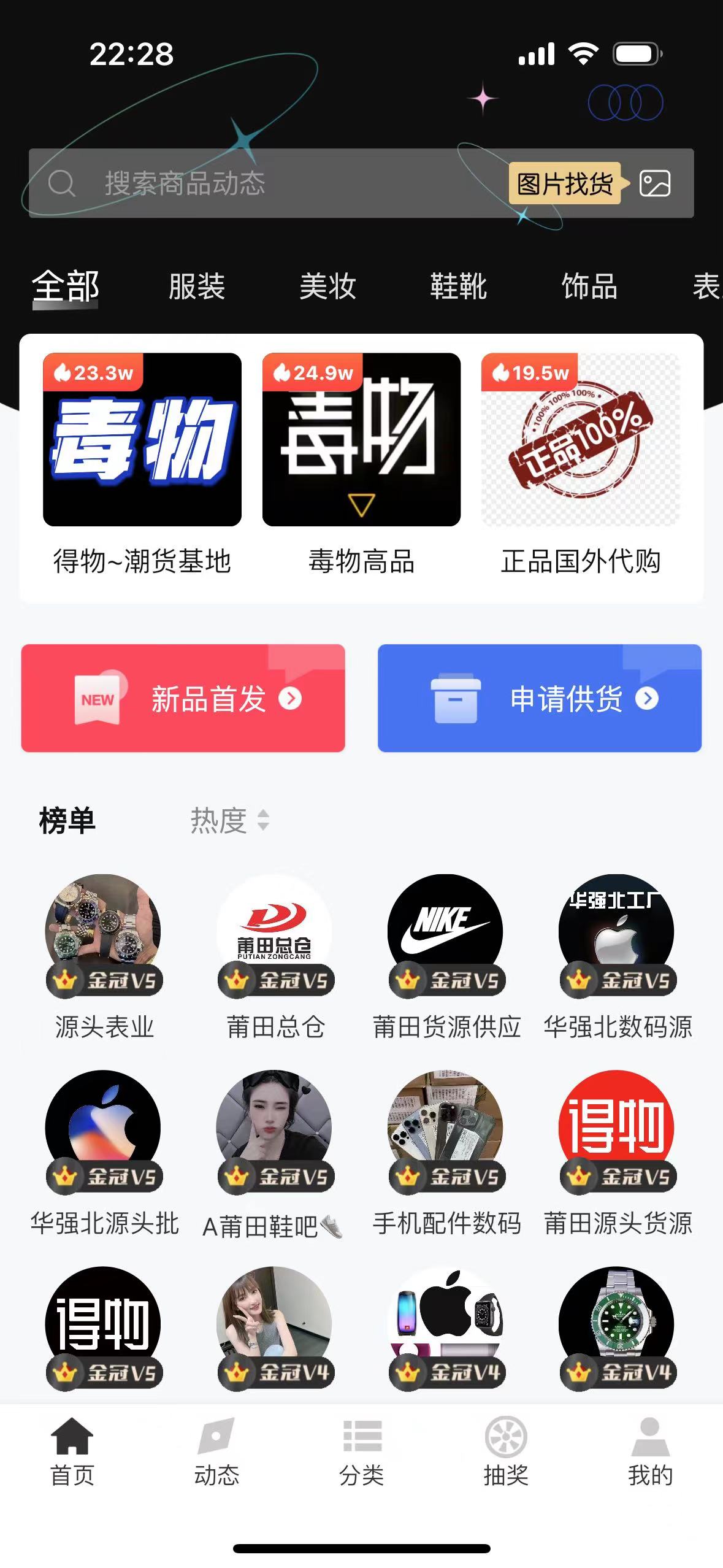
Task: Switch to the 服装 category tab
Action: click(197, 286)
